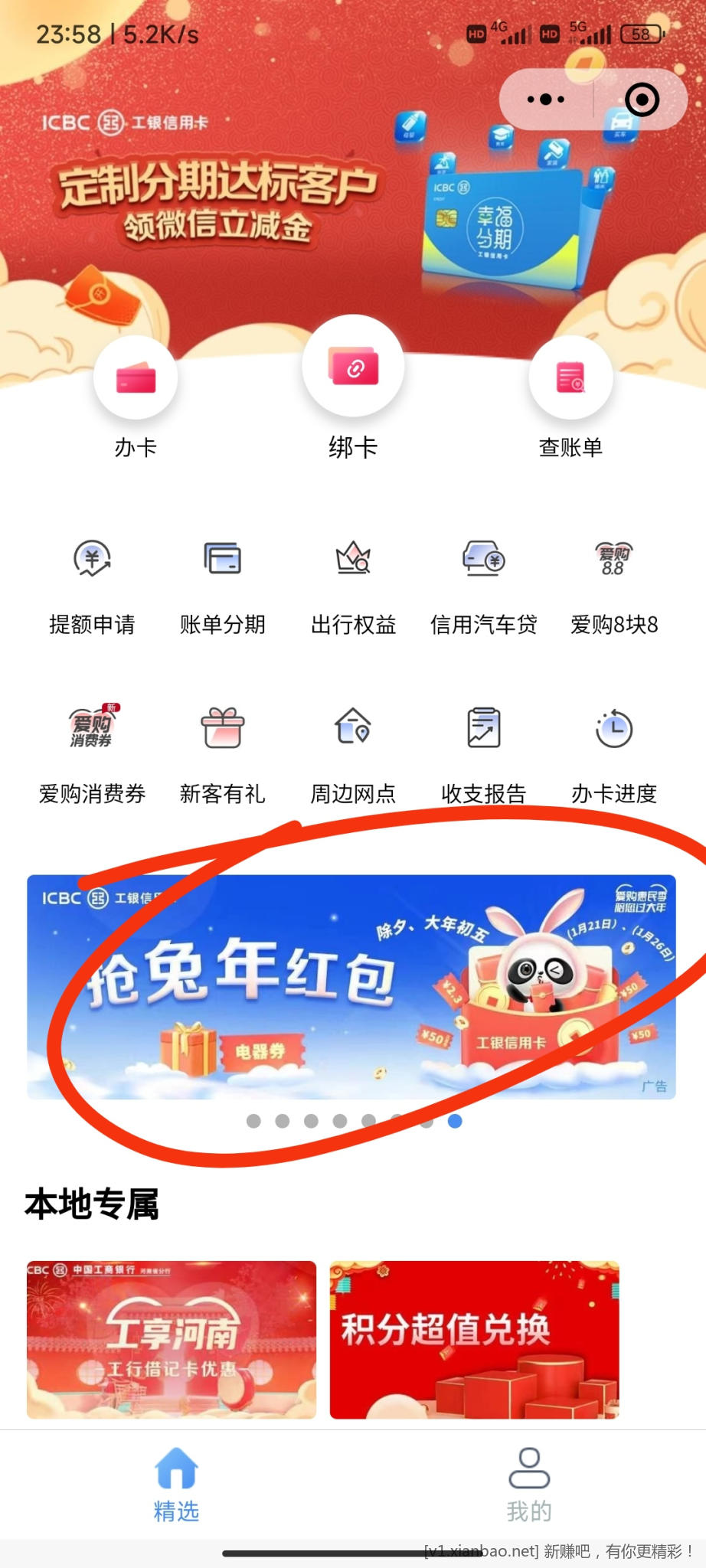
Task: Open the 积分超值兑换 card
Action: click(x=474, y=1340)
